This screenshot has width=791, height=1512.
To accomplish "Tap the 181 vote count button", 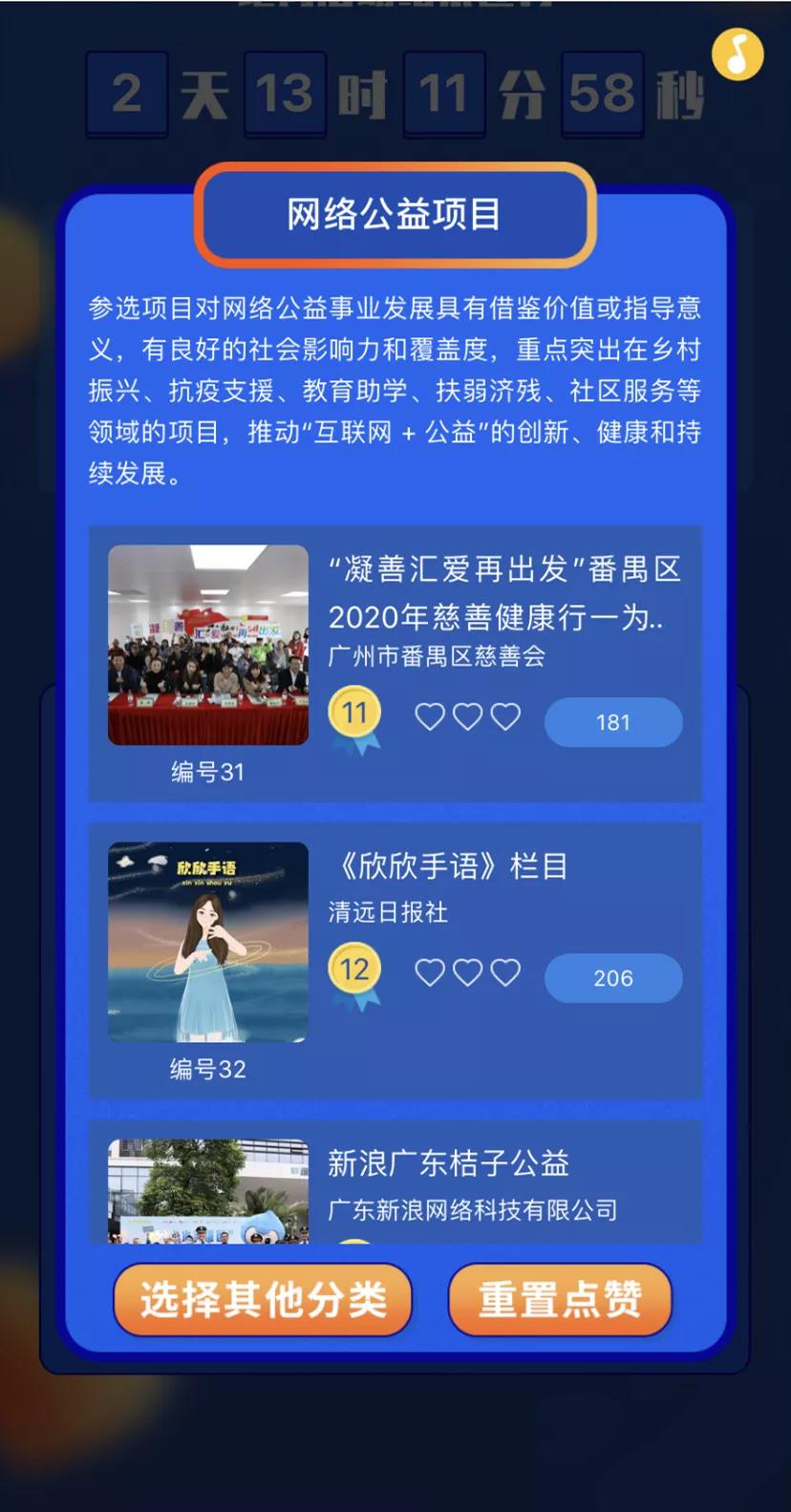I will [x=613, y=722].
